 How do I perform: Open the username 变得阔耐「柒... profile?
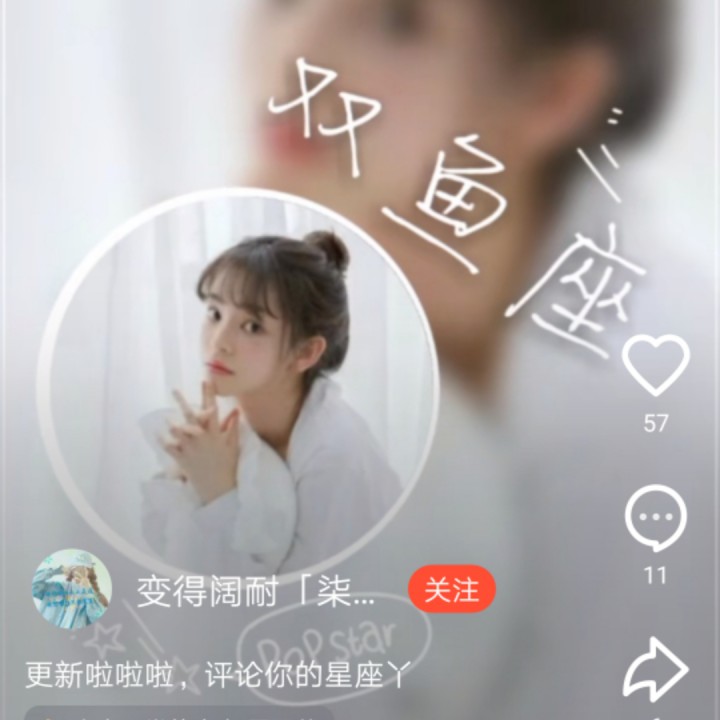point(256,592)
